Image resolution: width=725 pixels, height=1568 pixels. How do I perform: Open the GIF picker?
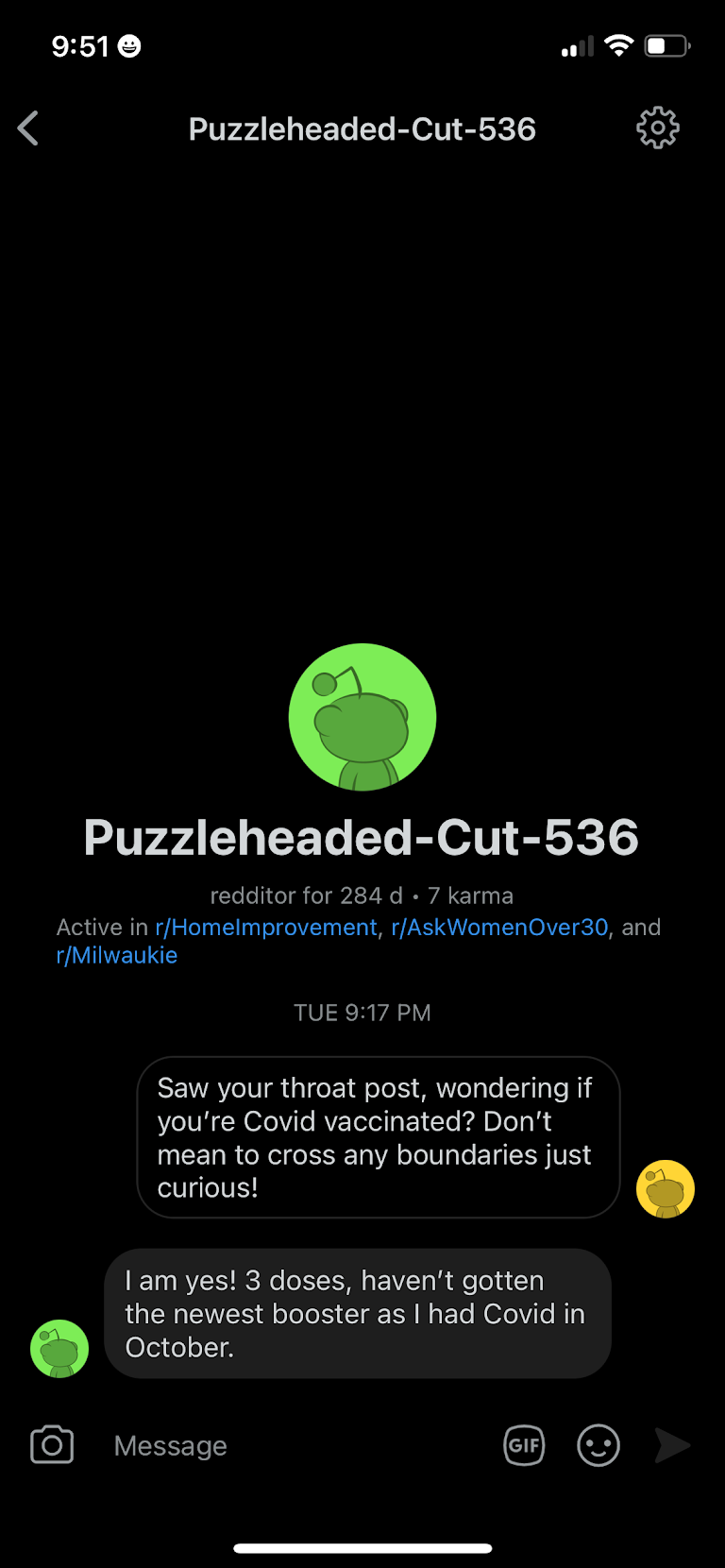(524, 1445)
